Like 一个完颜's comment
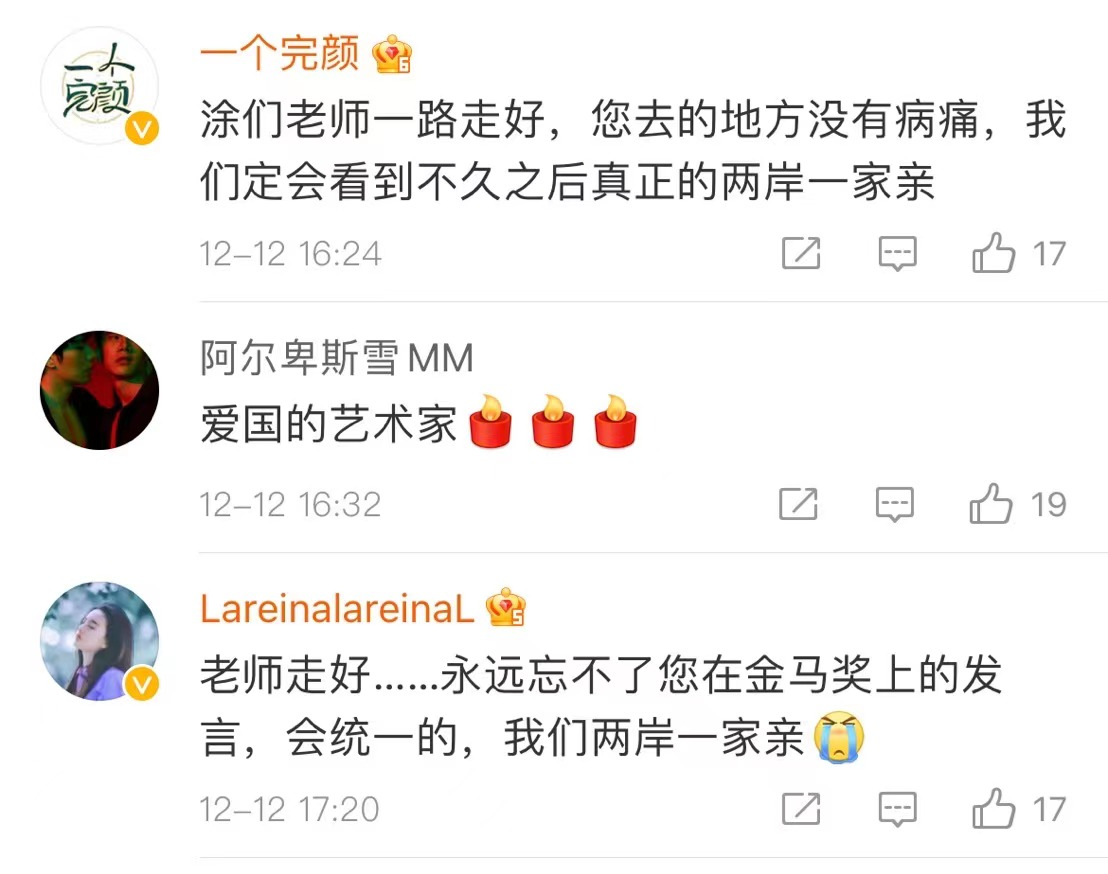 coord(994,254)
